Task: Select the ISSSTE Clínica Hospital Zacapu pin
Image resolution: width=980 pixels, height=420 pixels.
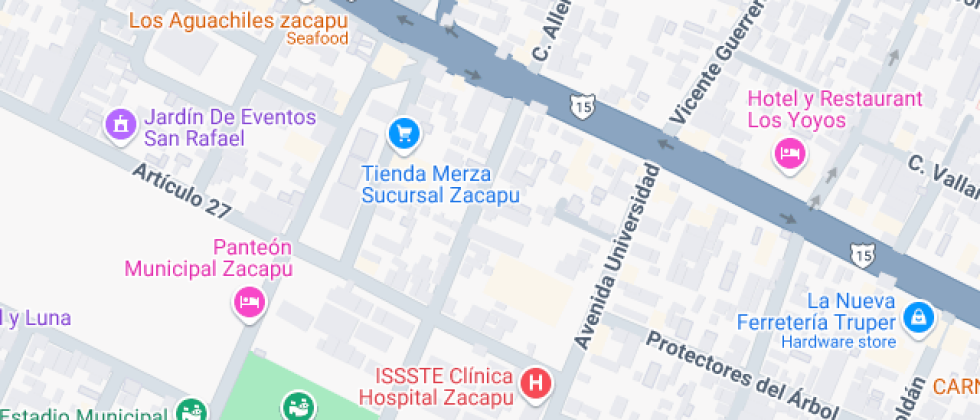Action: tap(536, 382)
